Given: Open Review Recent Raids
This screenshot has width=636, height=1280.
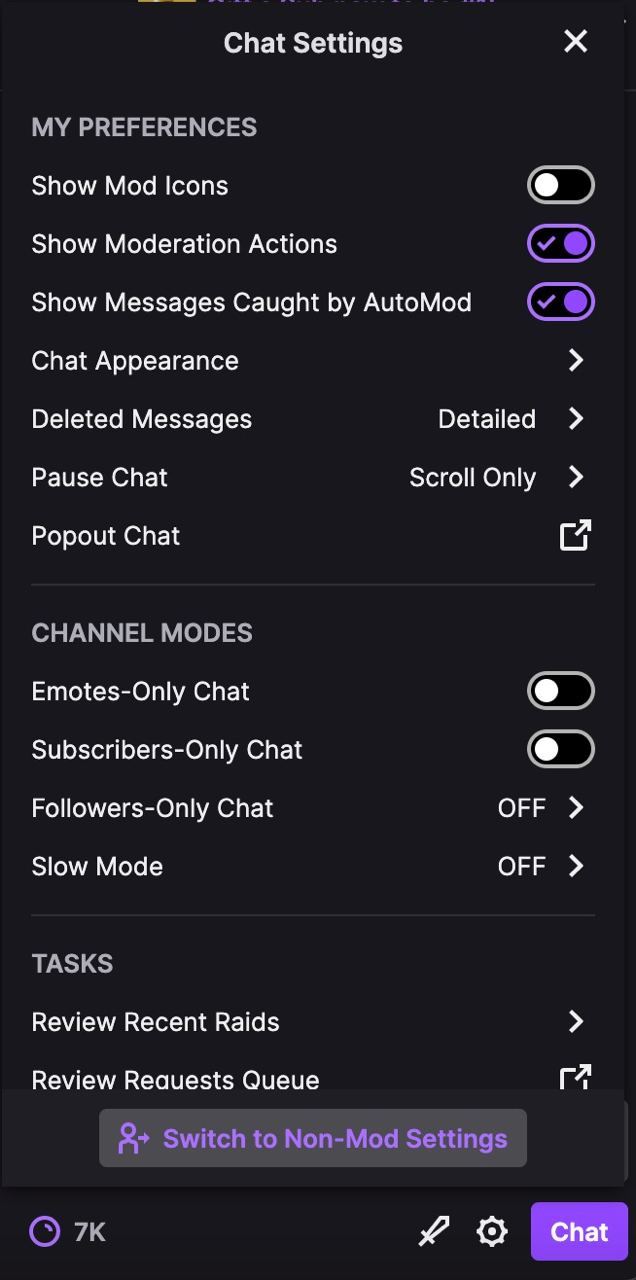Looking at the screenshot, I should click(313, 1022).
